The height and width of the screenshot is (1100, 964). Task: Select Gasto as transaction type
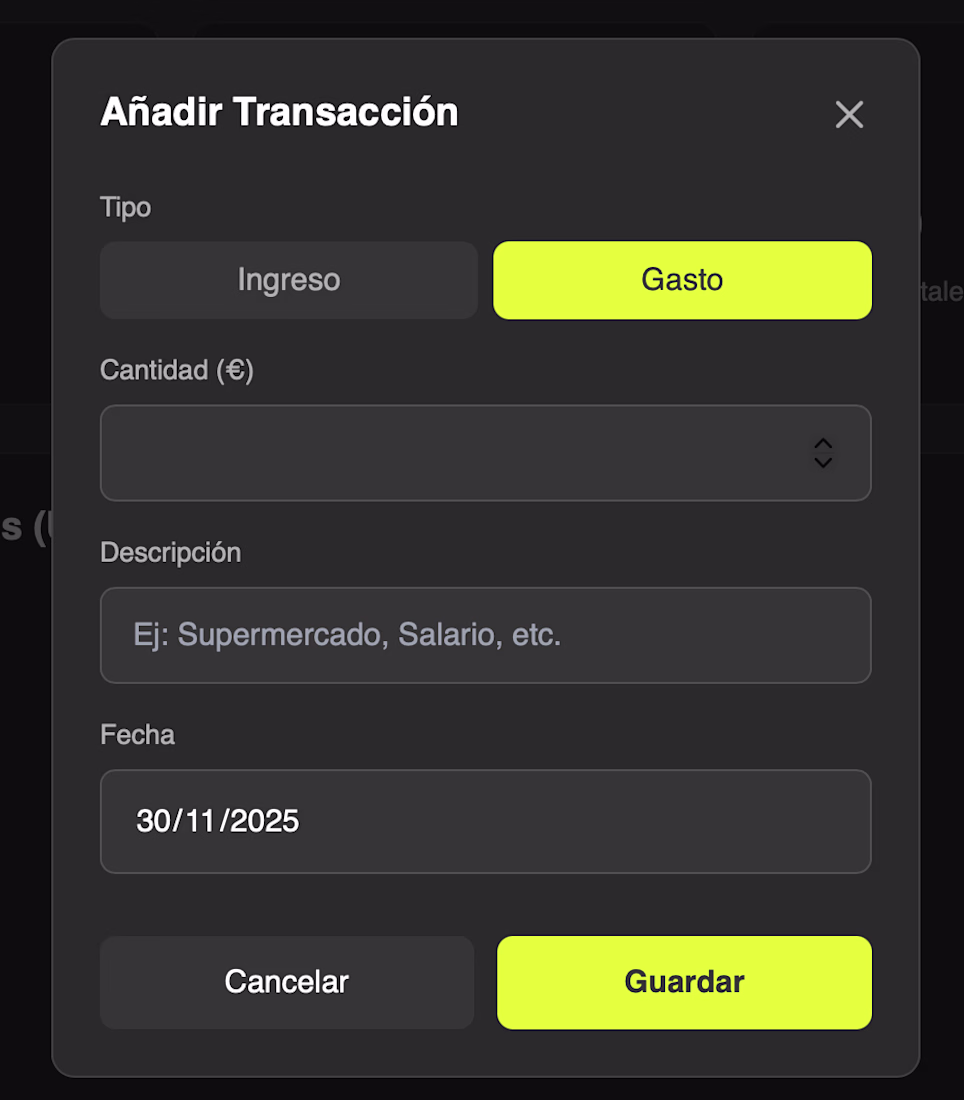(x=682, y=280)
